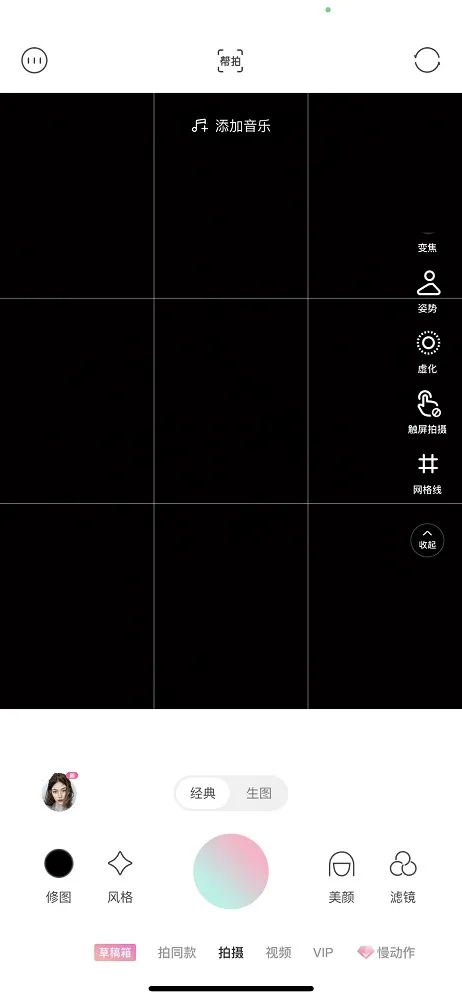Toggle the 虚化 blur option
This screenshot has width=462, height=1000.
click(x=428, y=352)
